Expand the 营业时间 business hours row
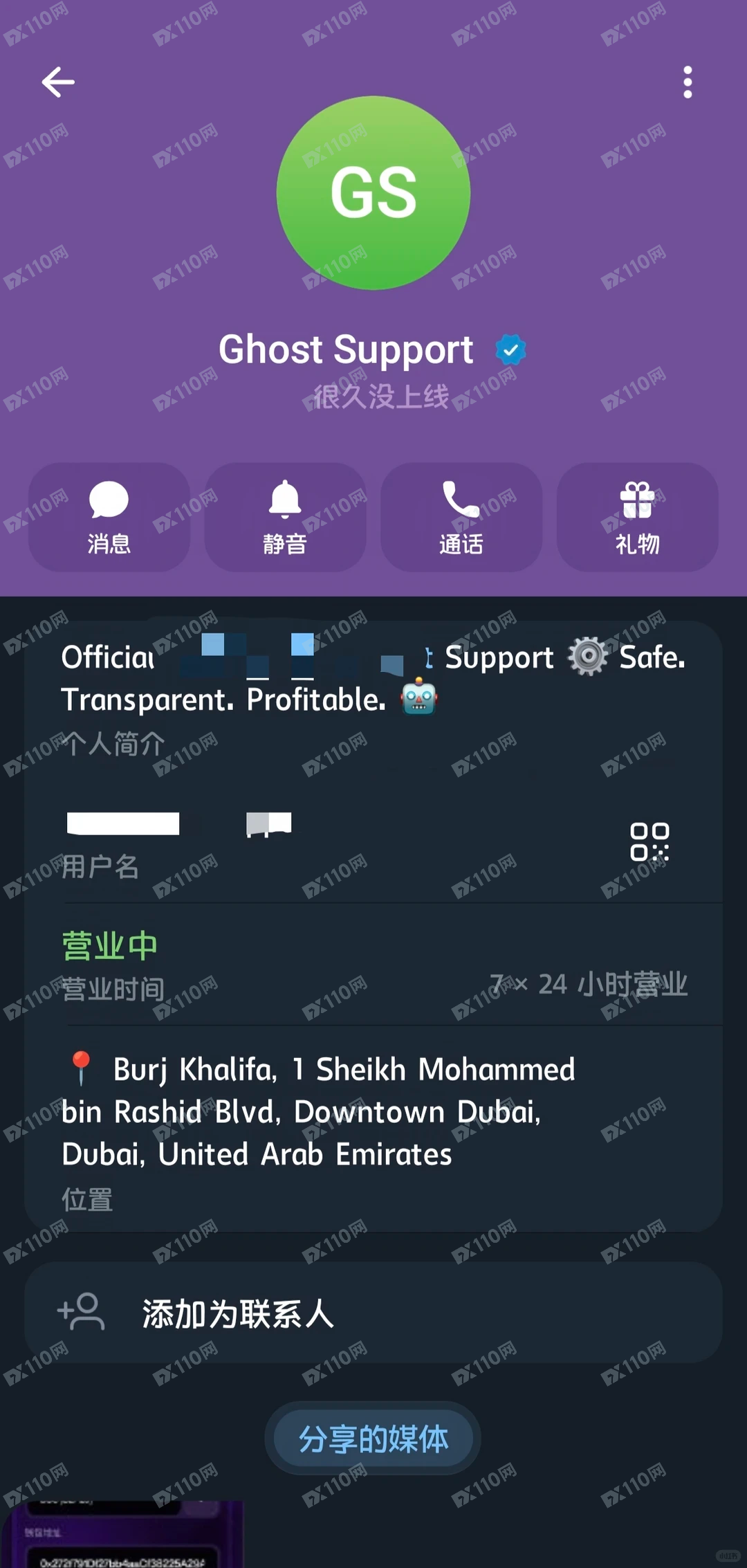This screenshot has width=747, height=1568. [373, 965]
